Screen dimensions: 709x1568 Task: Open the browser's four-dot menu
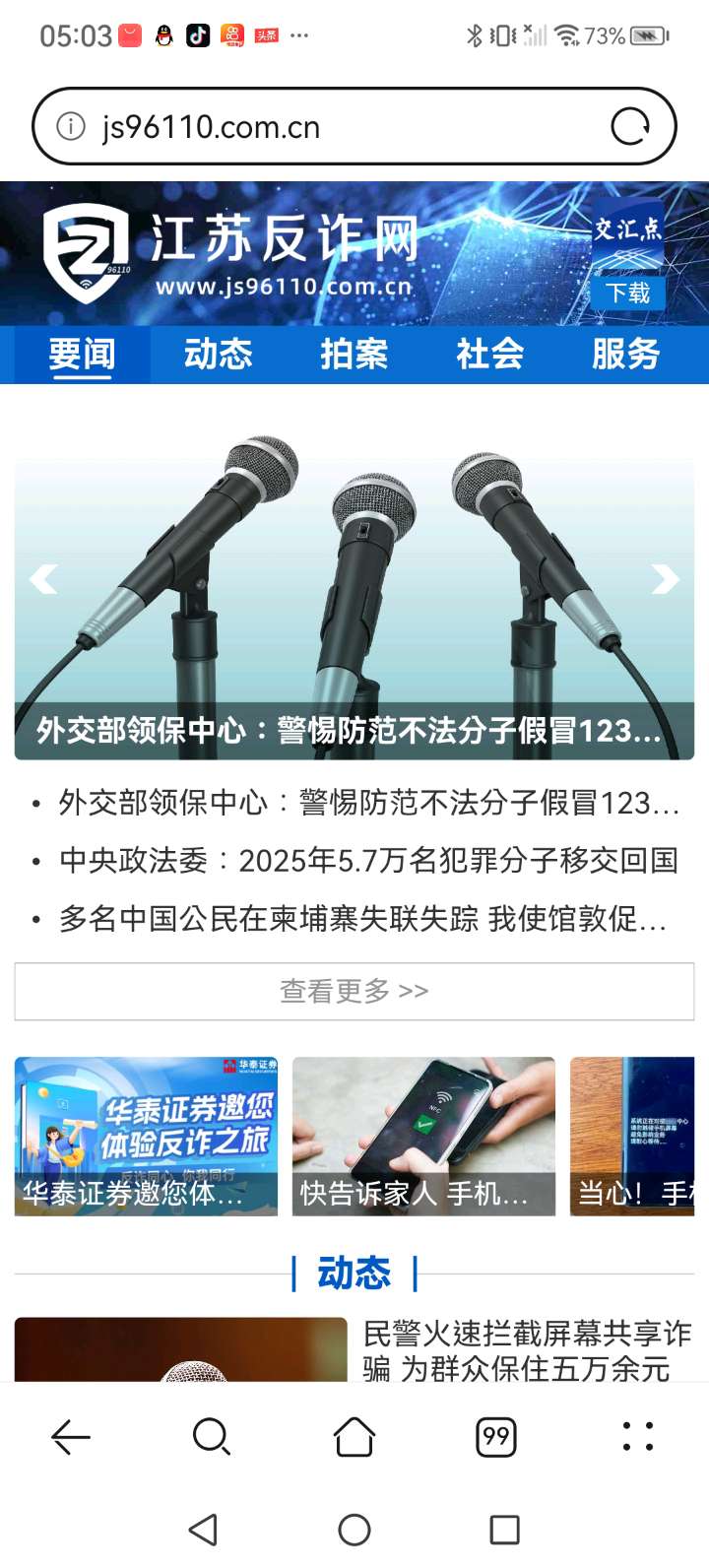638,1437
